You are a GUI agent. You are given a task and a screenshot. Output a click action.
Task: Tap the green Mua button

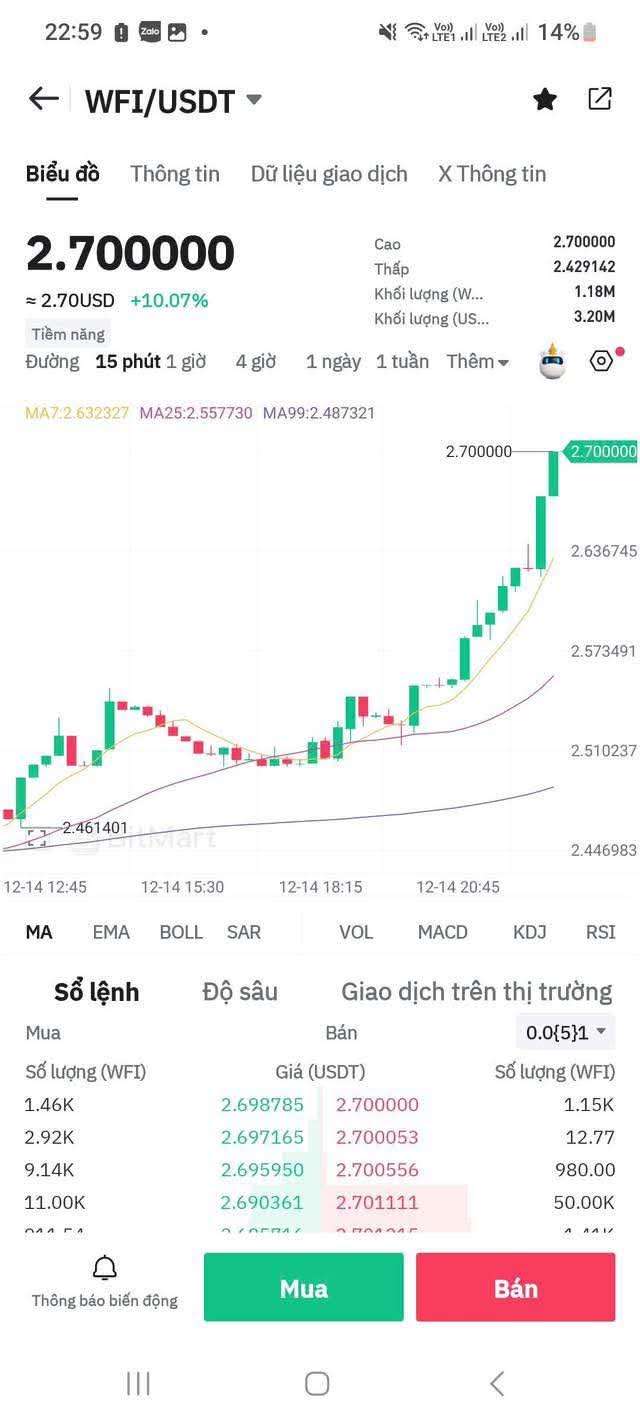point(303,1288)
